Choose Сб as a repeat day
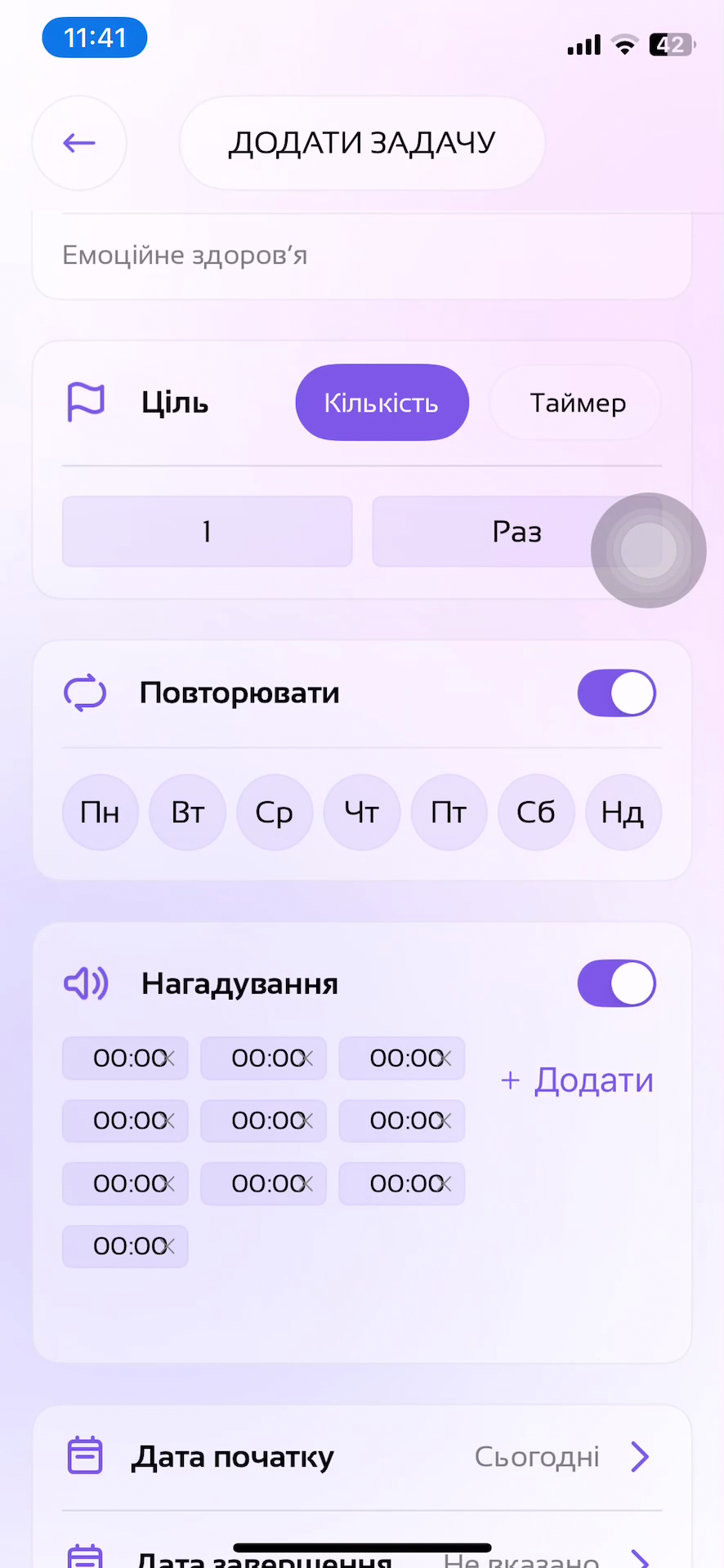This screenshot has height=1568, width=724. click(536, 813)
